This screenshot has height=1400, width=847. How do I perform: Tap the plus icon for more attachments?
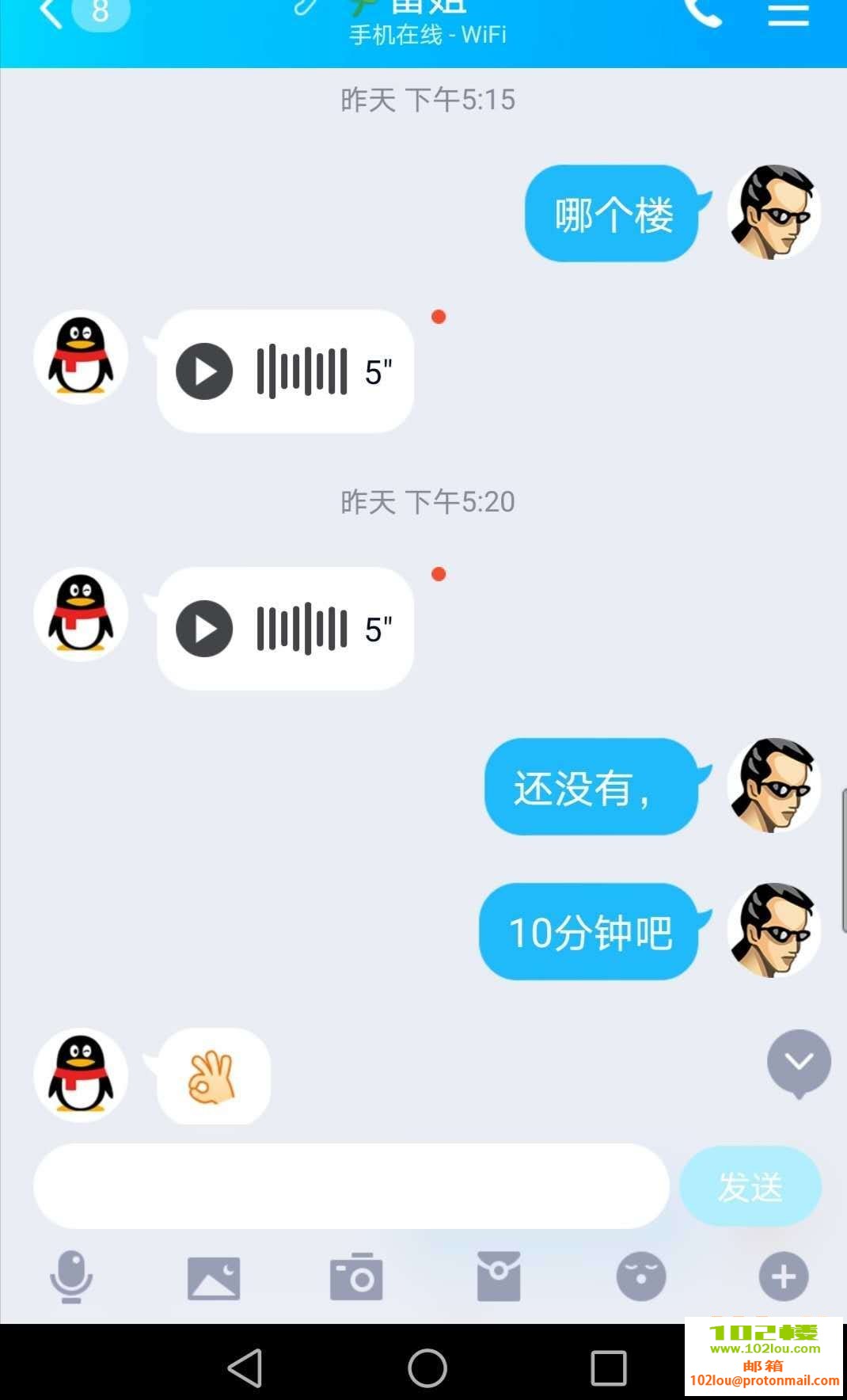(783, 1276)
